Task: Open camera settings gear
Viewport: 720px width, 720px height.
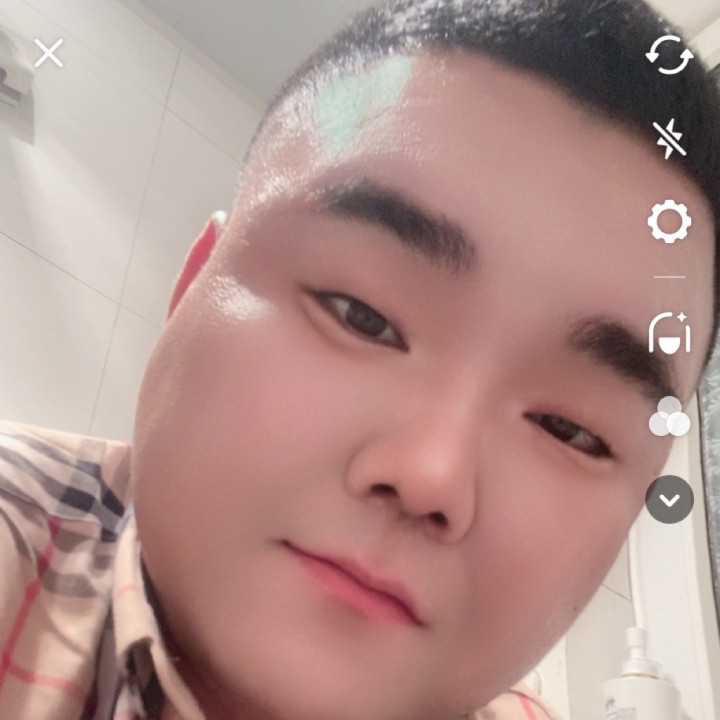Action: coord(669,221)
